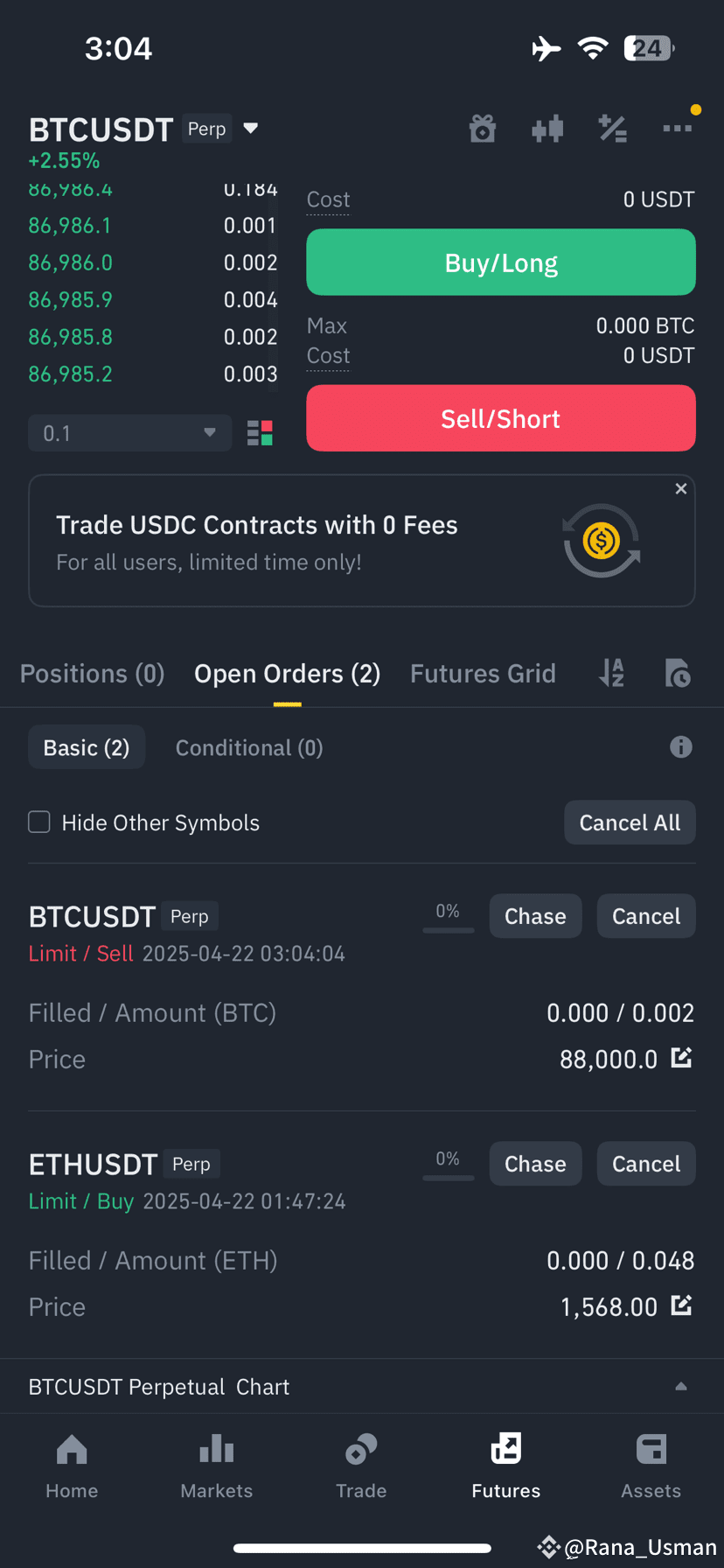Sort open orders with the A-Z icon

tap(611, 673)
